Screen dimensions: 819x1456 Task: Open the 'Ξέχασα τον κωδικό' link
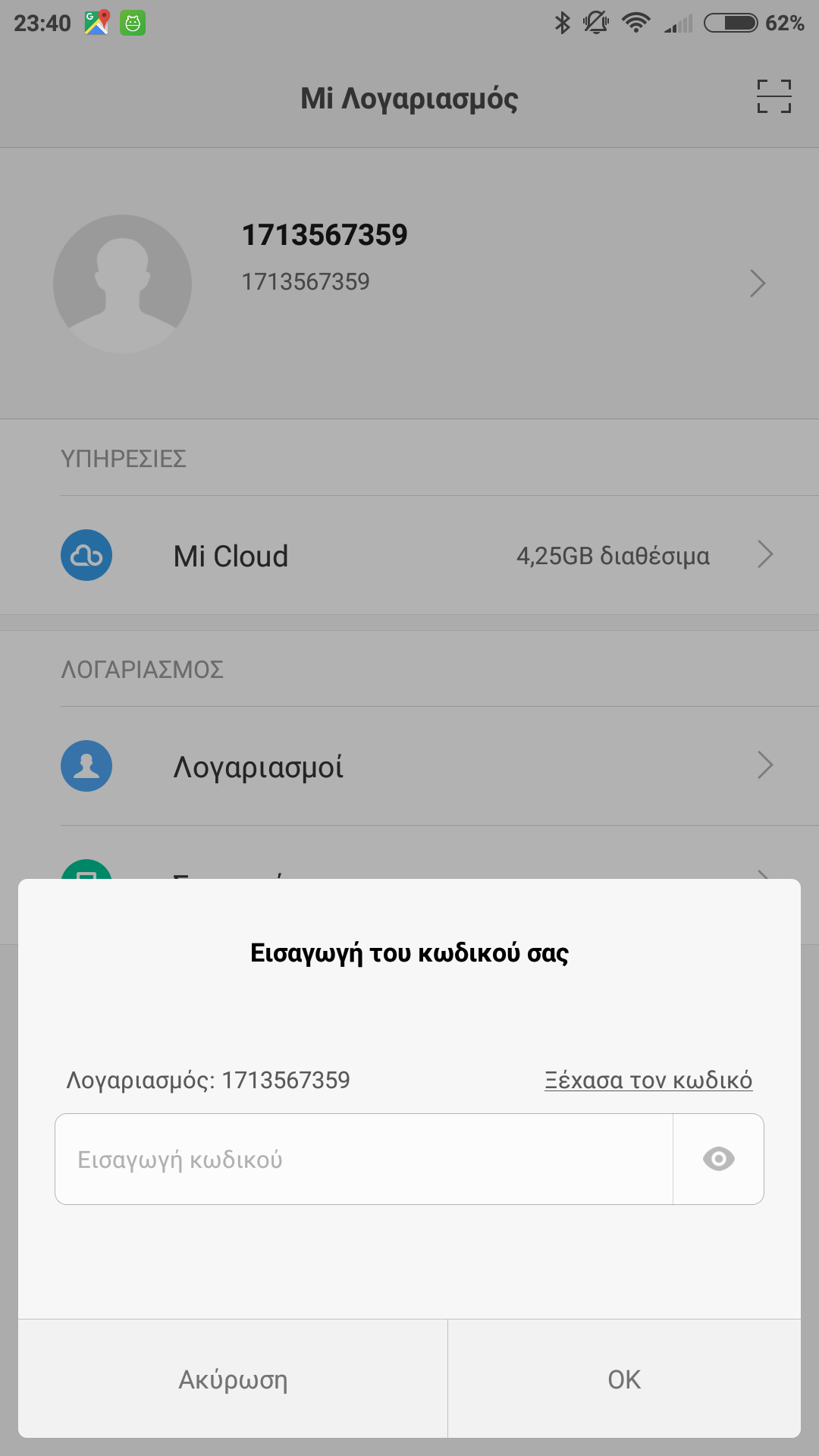pyautogui.click(x=648, y=1080)
